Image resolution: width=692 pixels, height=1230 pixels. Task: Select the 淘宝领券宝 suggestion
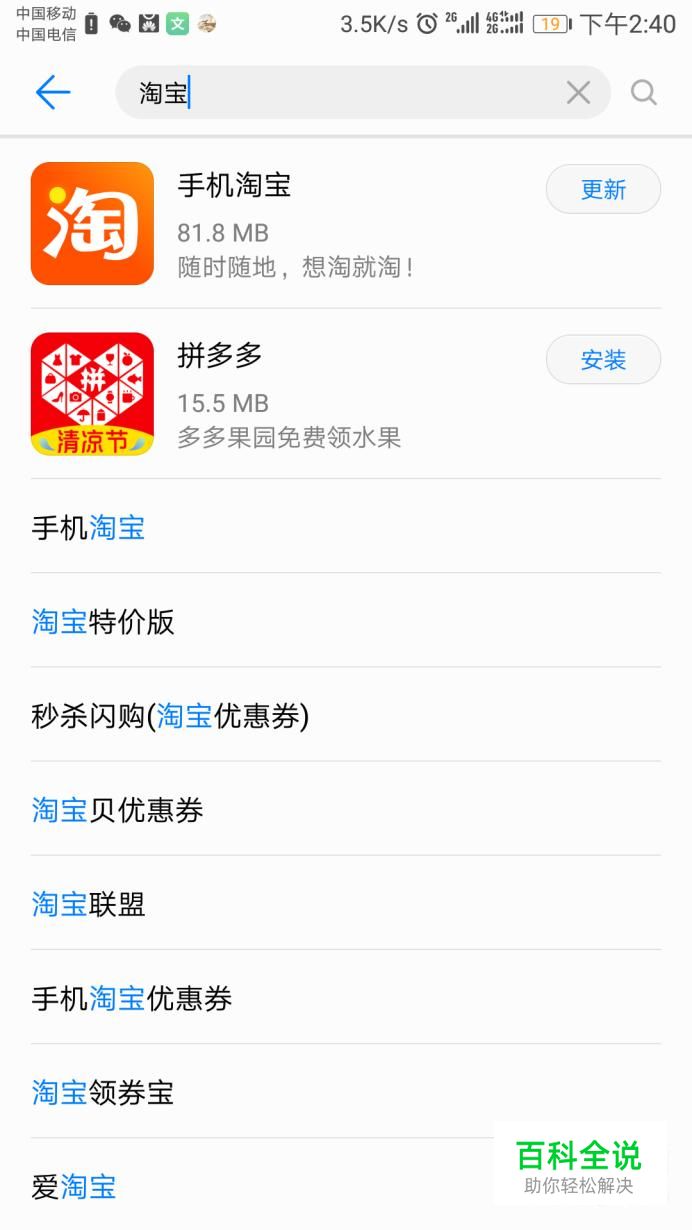pos(103,1092)
